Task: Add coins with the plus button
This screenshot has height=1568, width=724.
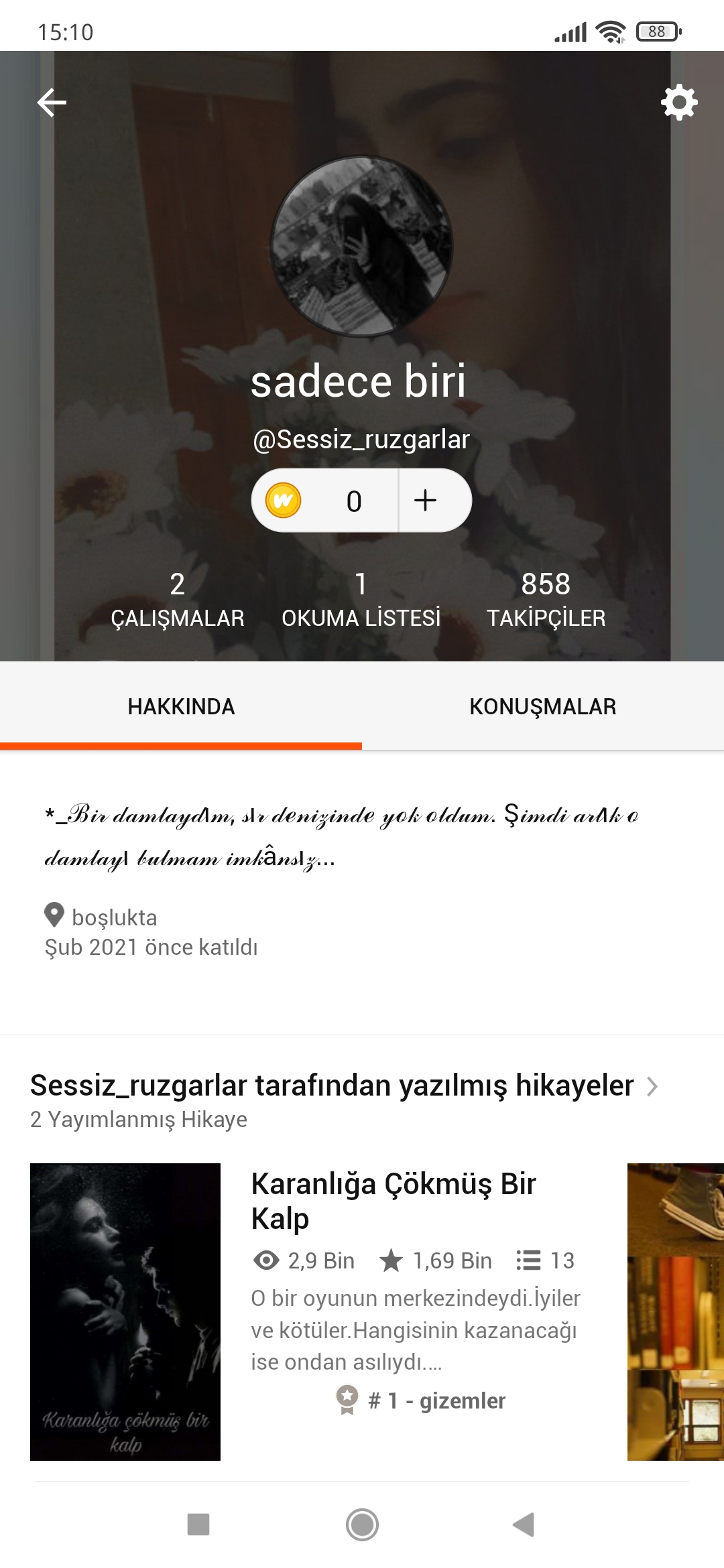Action: [426, 501]
